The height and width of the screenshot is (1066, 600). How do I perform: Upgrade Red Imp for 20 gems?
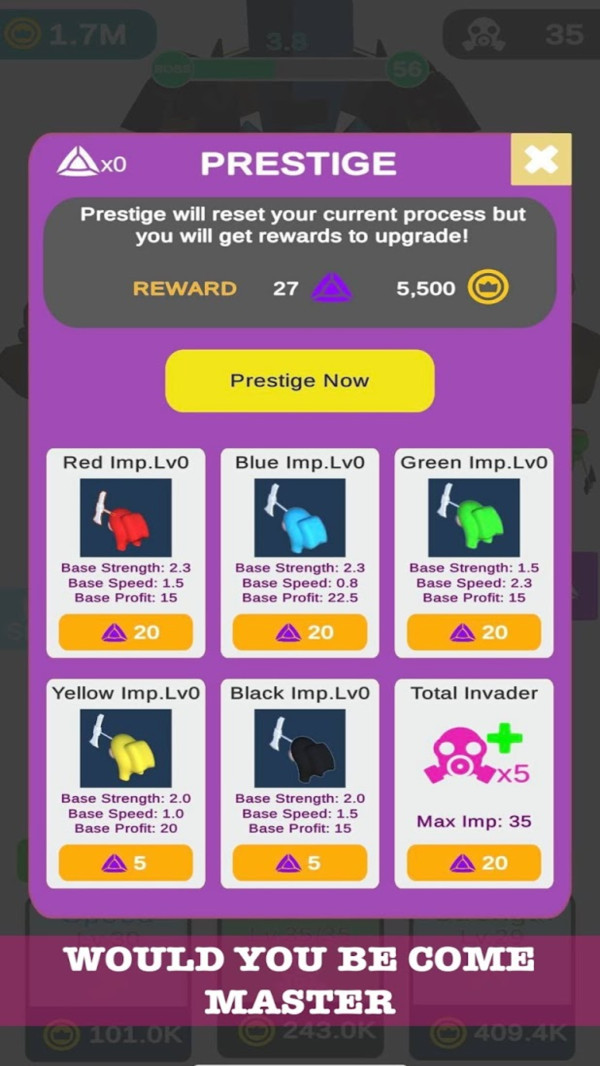tap(126, 632)
